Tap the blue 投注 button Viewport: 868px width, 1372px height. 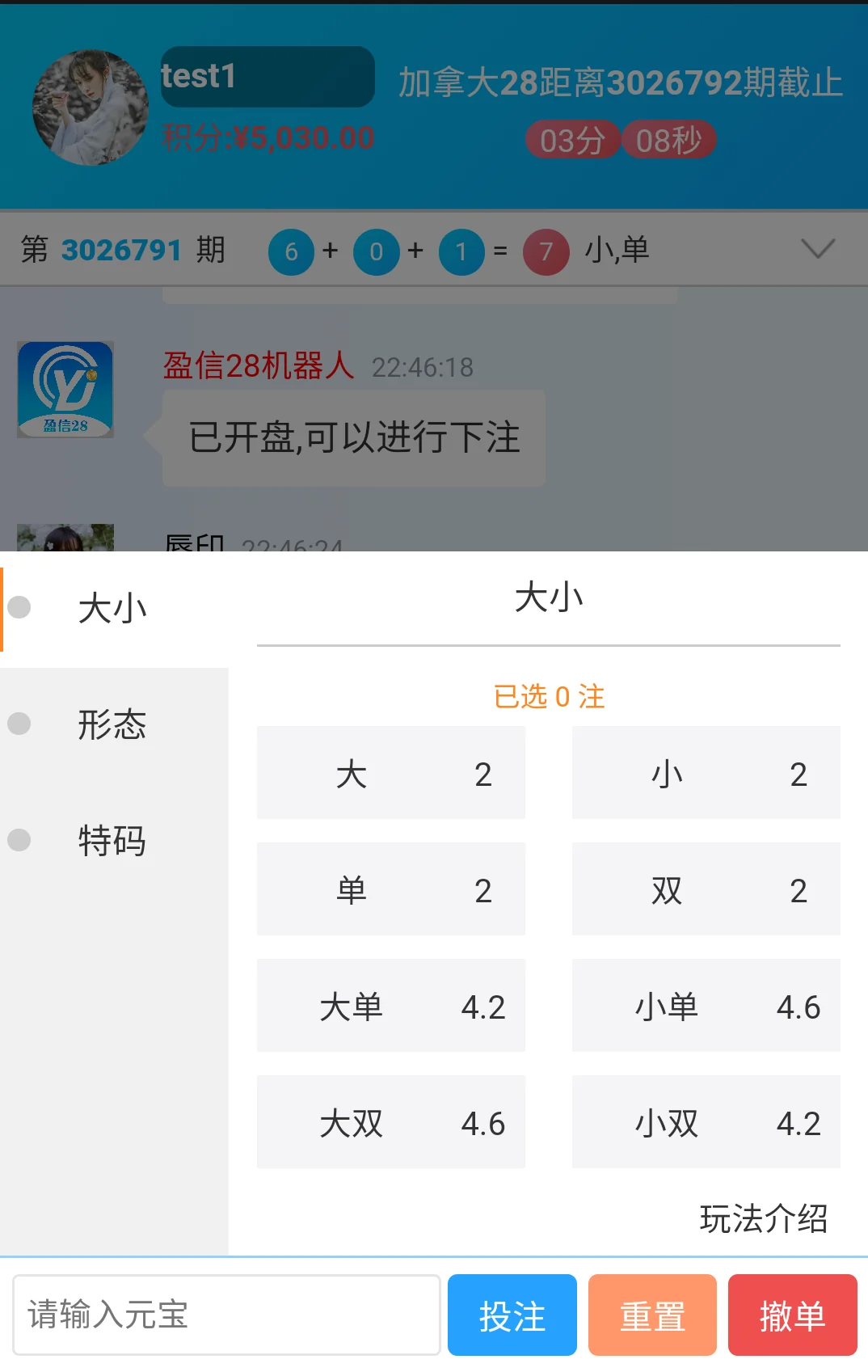pos(512,1315)
